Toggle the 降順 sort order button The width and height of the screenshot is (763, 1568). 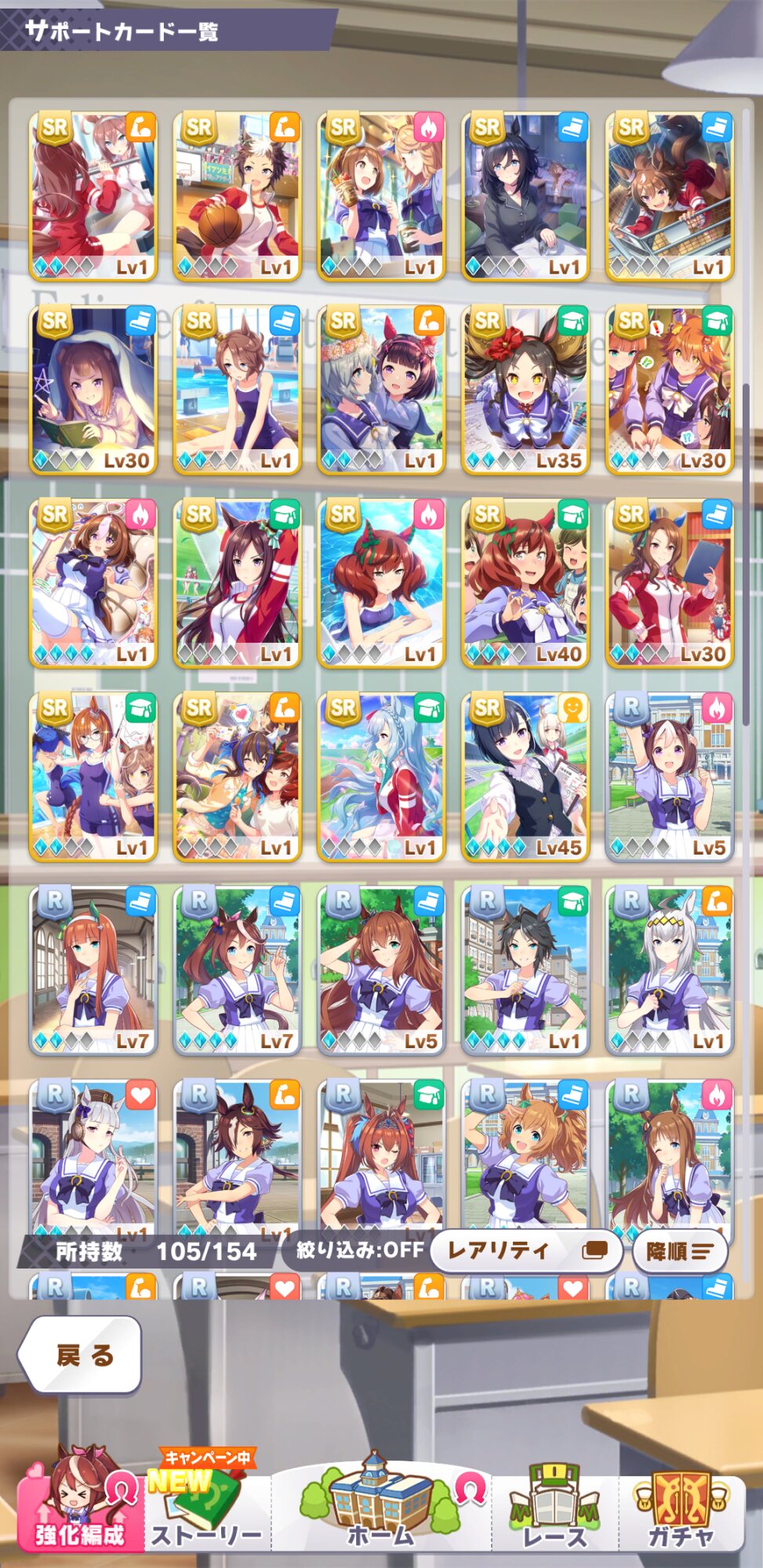(x=680, y=1250)
